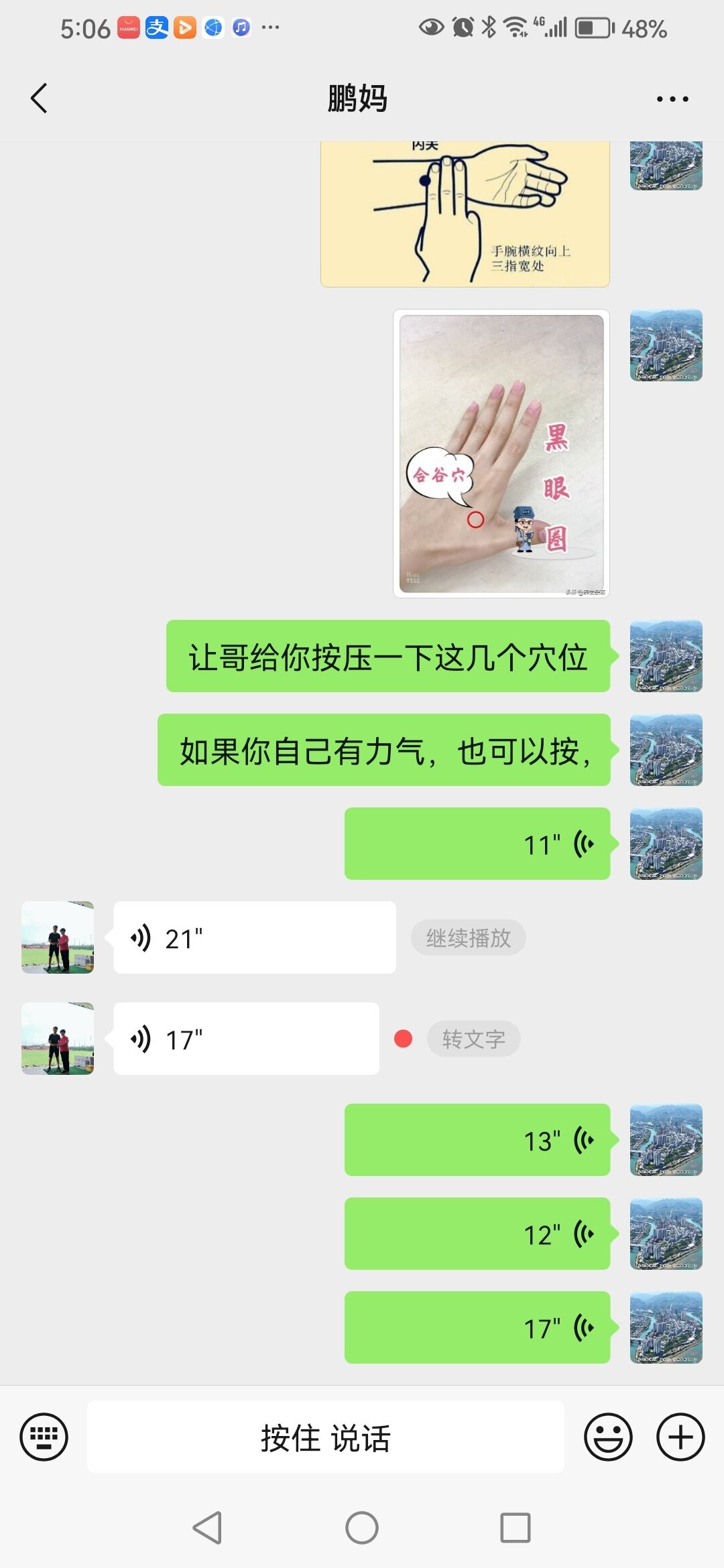Play the sent 13" voice message
The height and width of the screenshot is (1568, 724).
[x=477, y=1140]
